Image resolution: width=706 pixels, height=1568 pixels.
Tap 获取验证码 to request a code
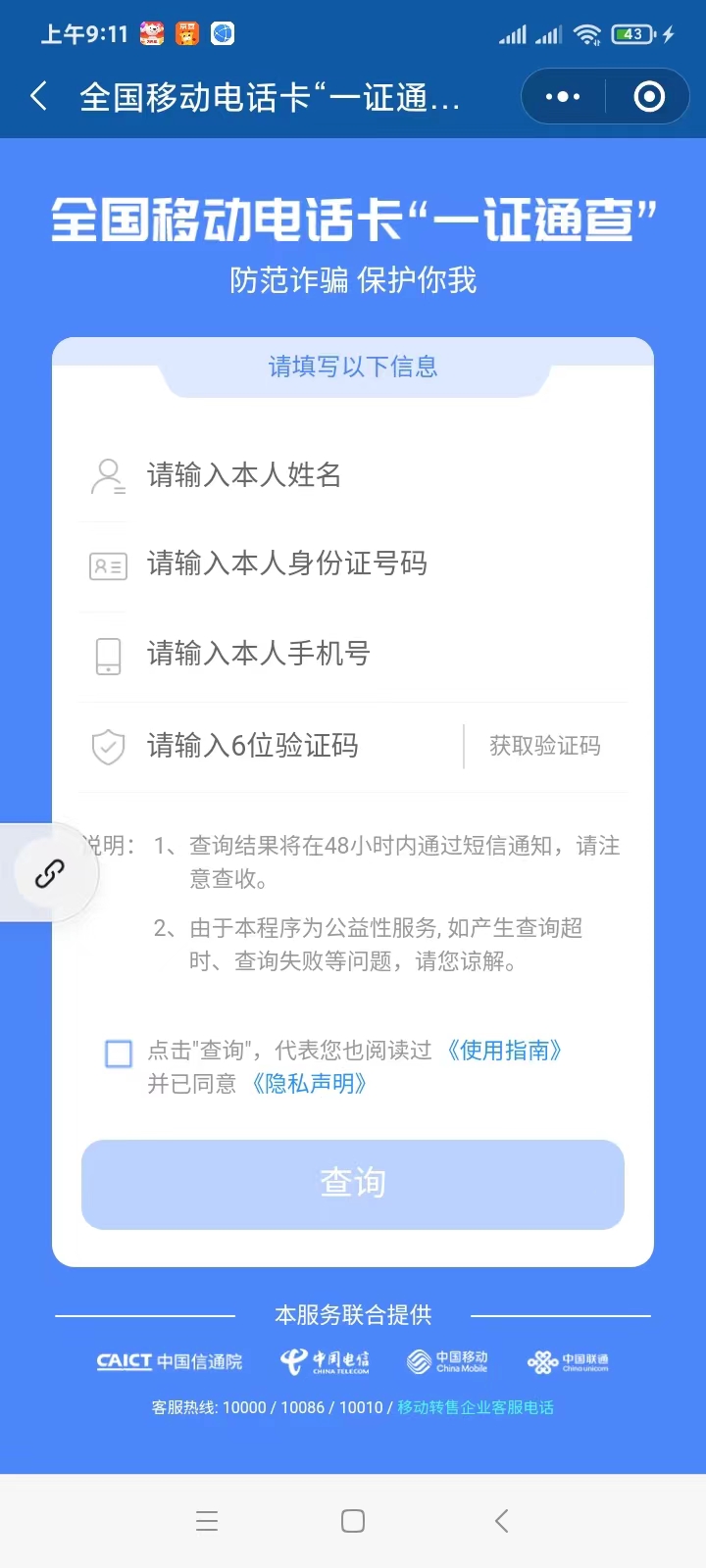point(543,747)
